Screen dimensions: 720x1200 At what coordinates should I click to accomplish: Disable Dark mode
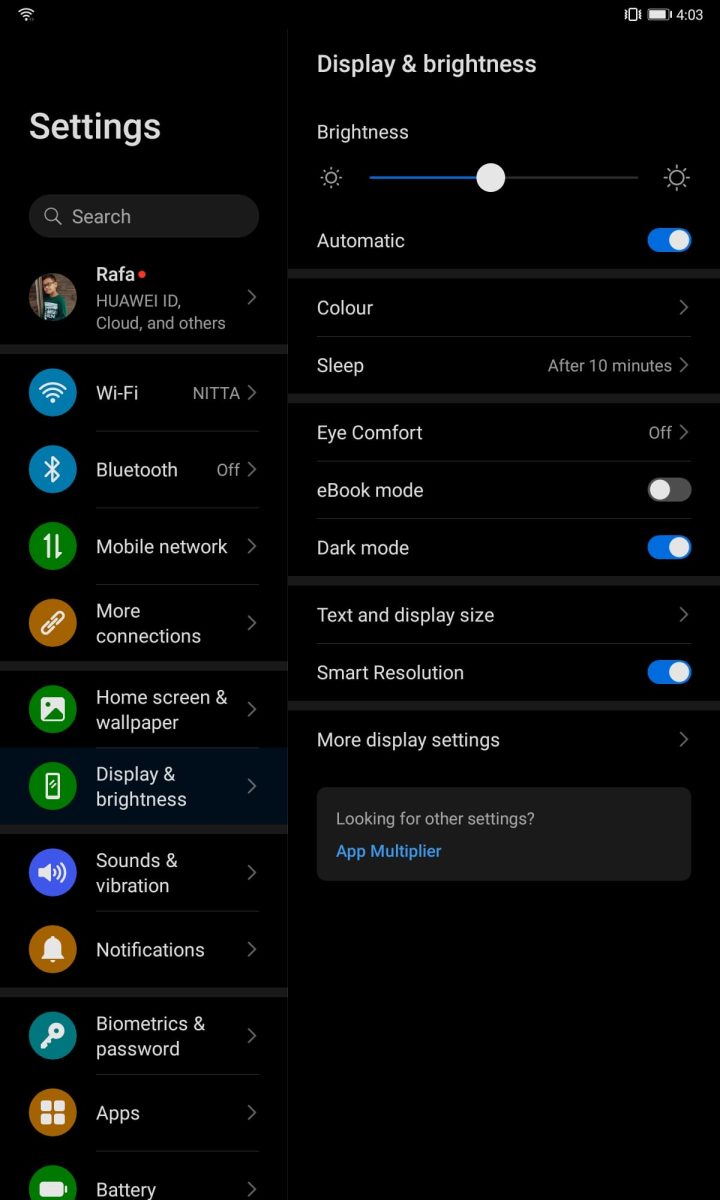click(x=669, y=547)
